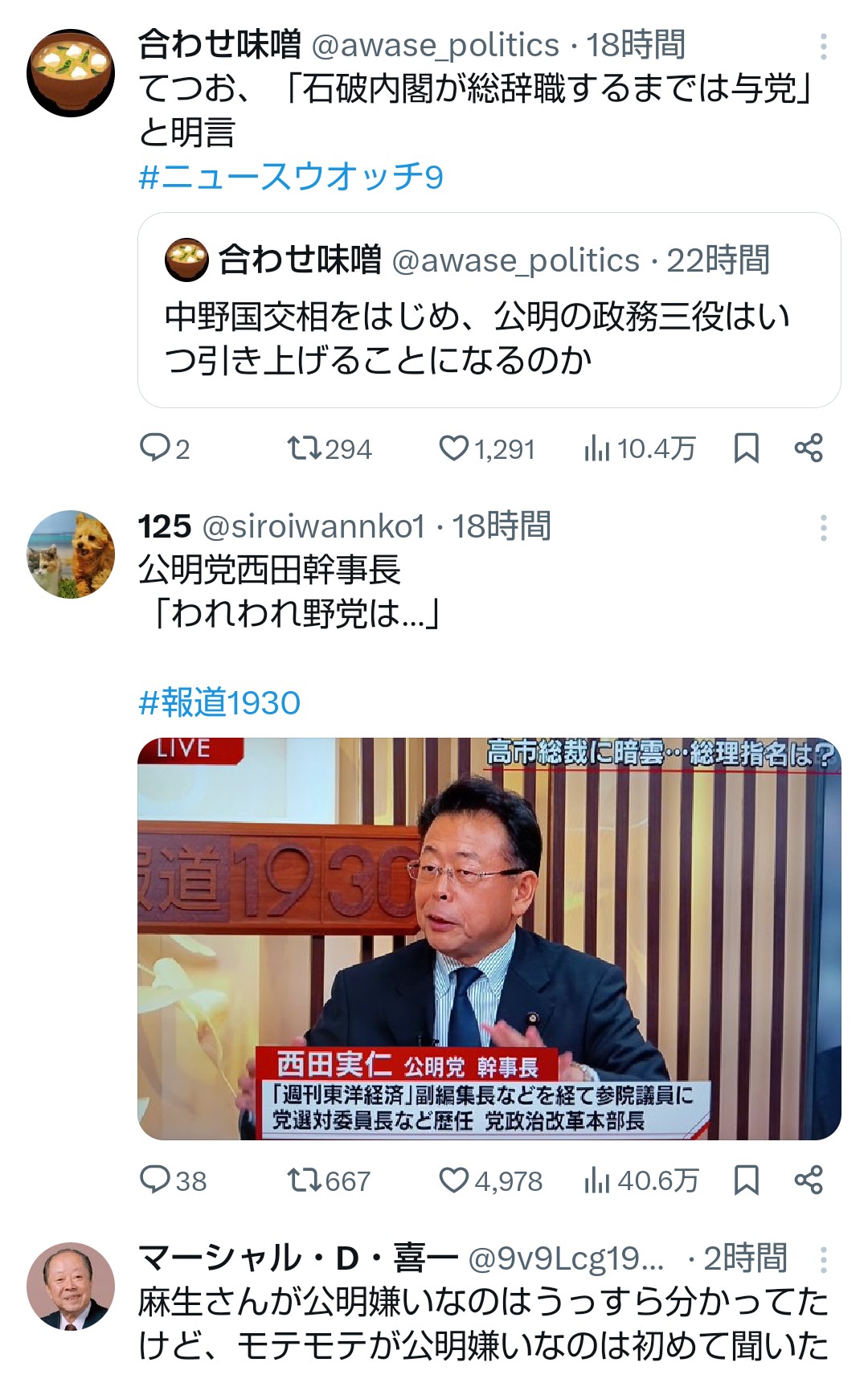Open overflow menu on マーシャル・D・喜一 post
The image size is (868, 1387).
[x=823, y=1259]
